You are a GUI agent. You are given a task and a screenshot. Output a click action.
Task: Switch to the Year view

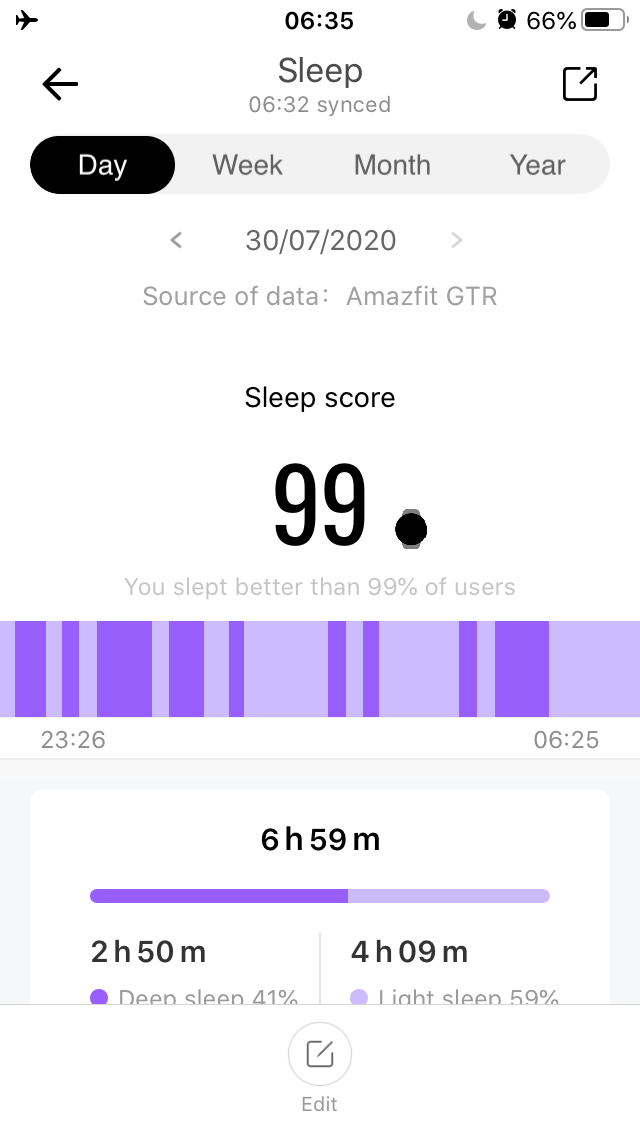point(537,165)
